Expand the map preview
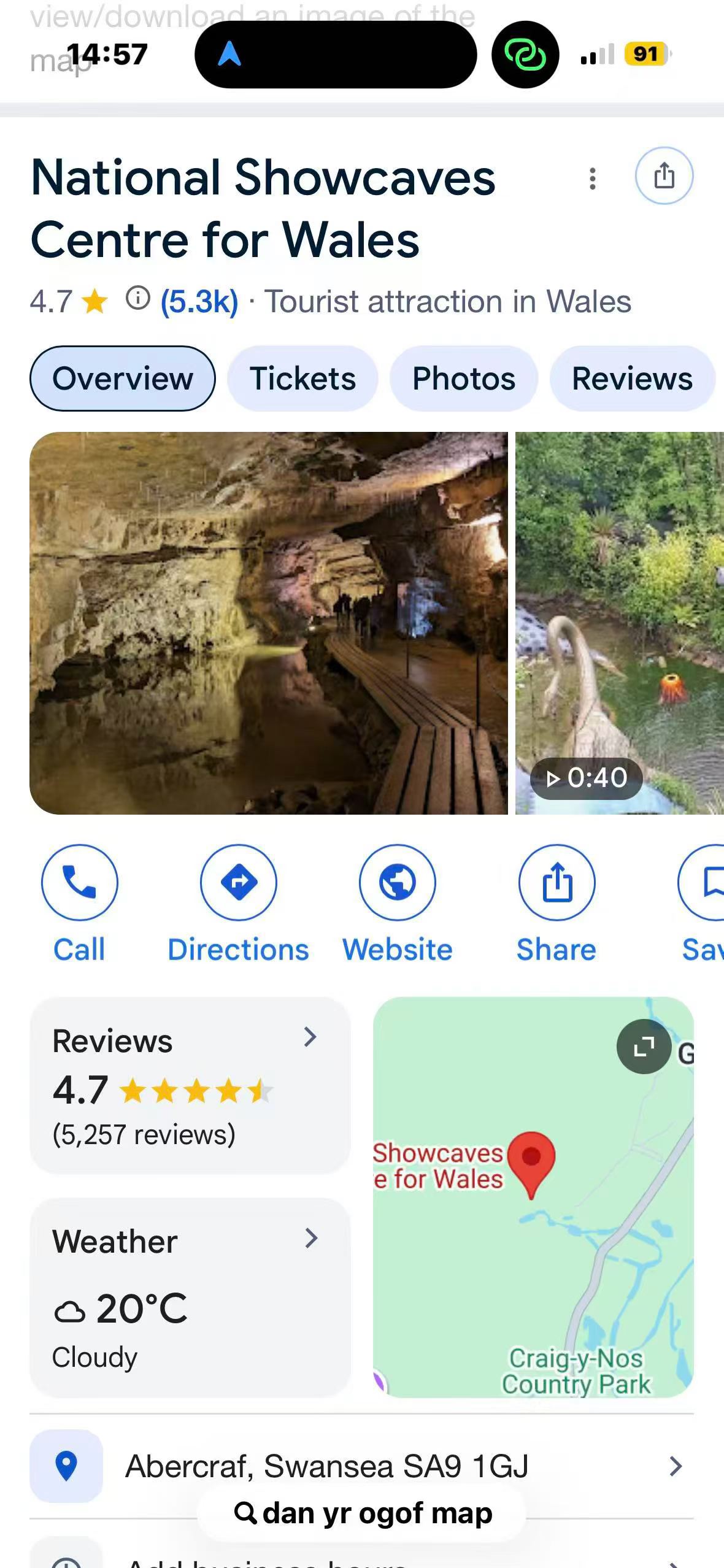 (x=644, y=1047)
